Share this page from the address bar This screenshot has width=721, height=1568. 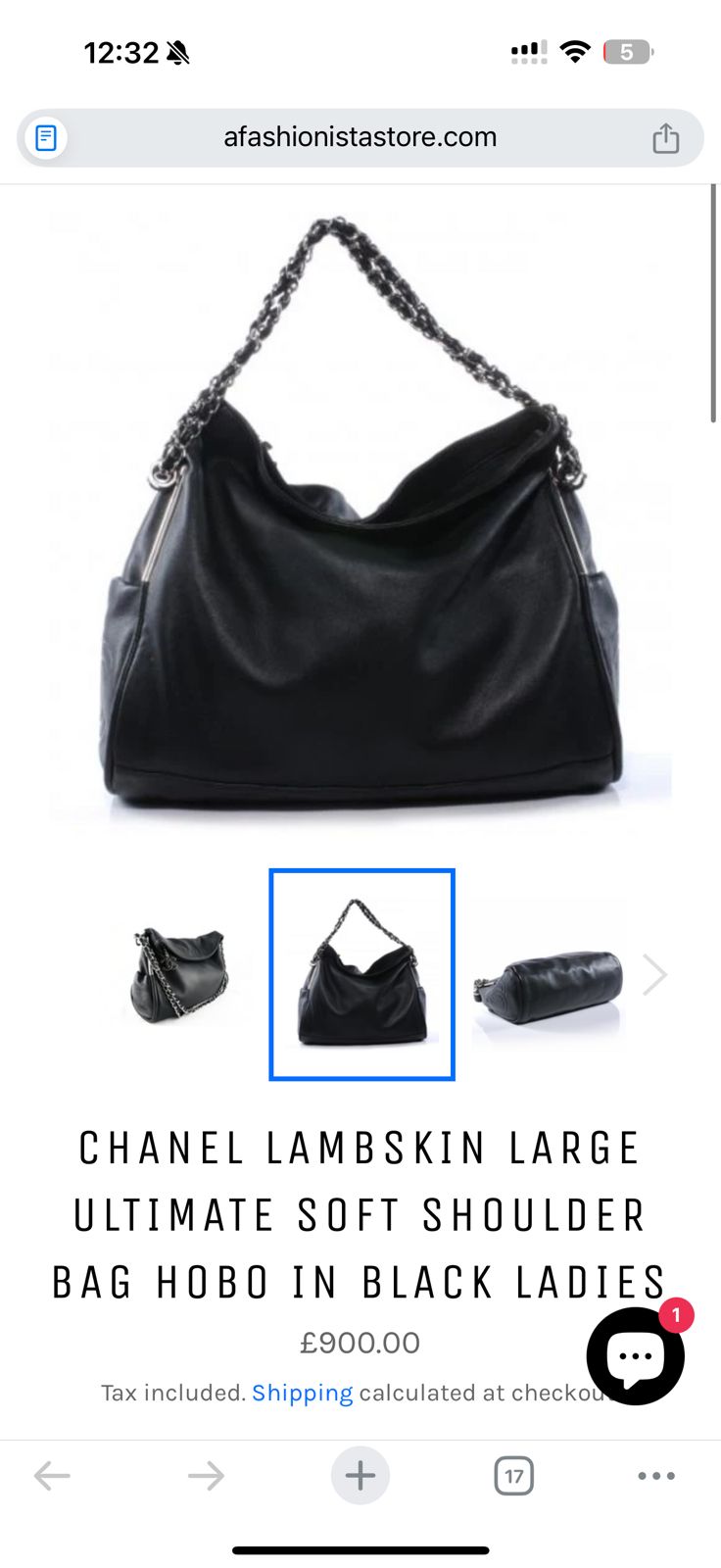click(x=665, y=138)
